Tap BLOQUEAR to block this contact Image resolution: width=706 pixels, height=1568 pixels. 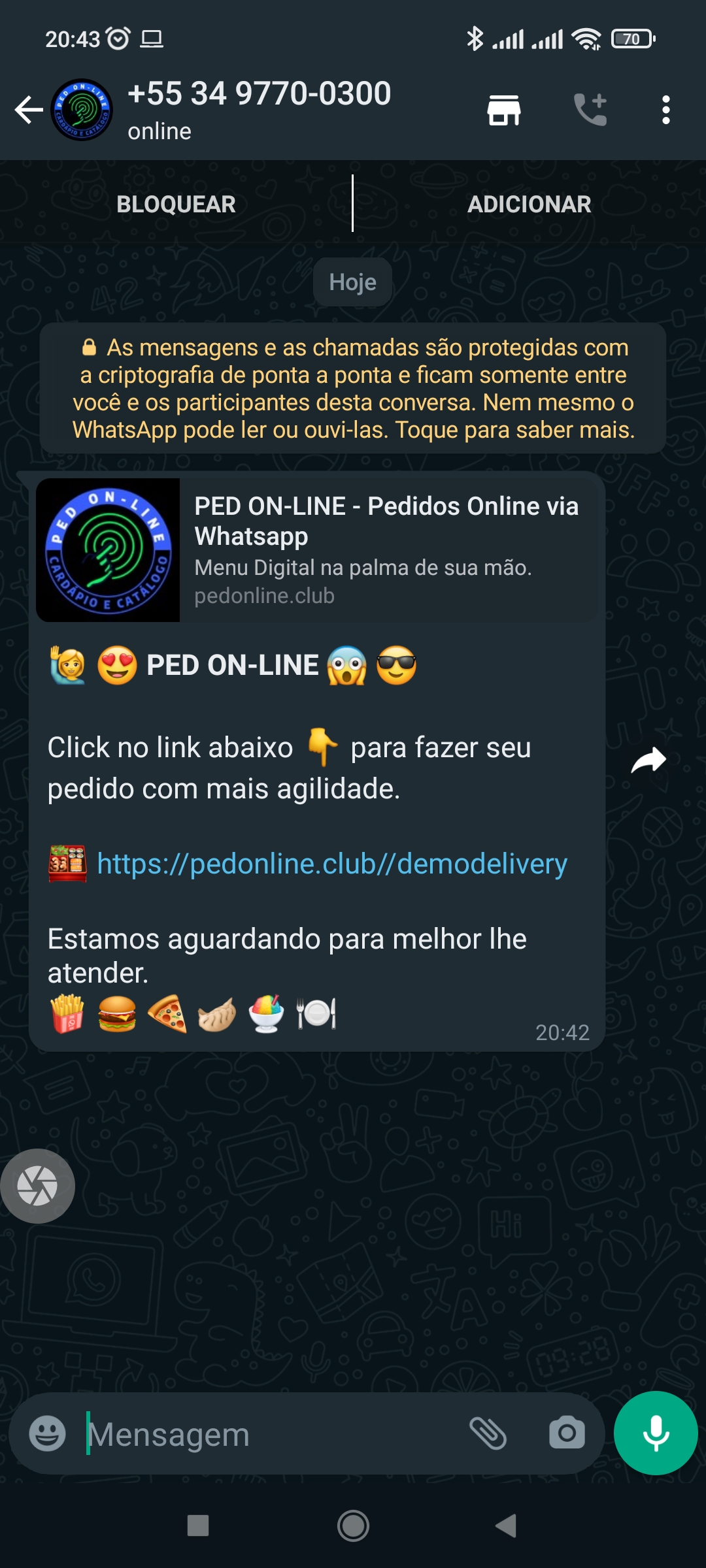coord(176,204)
